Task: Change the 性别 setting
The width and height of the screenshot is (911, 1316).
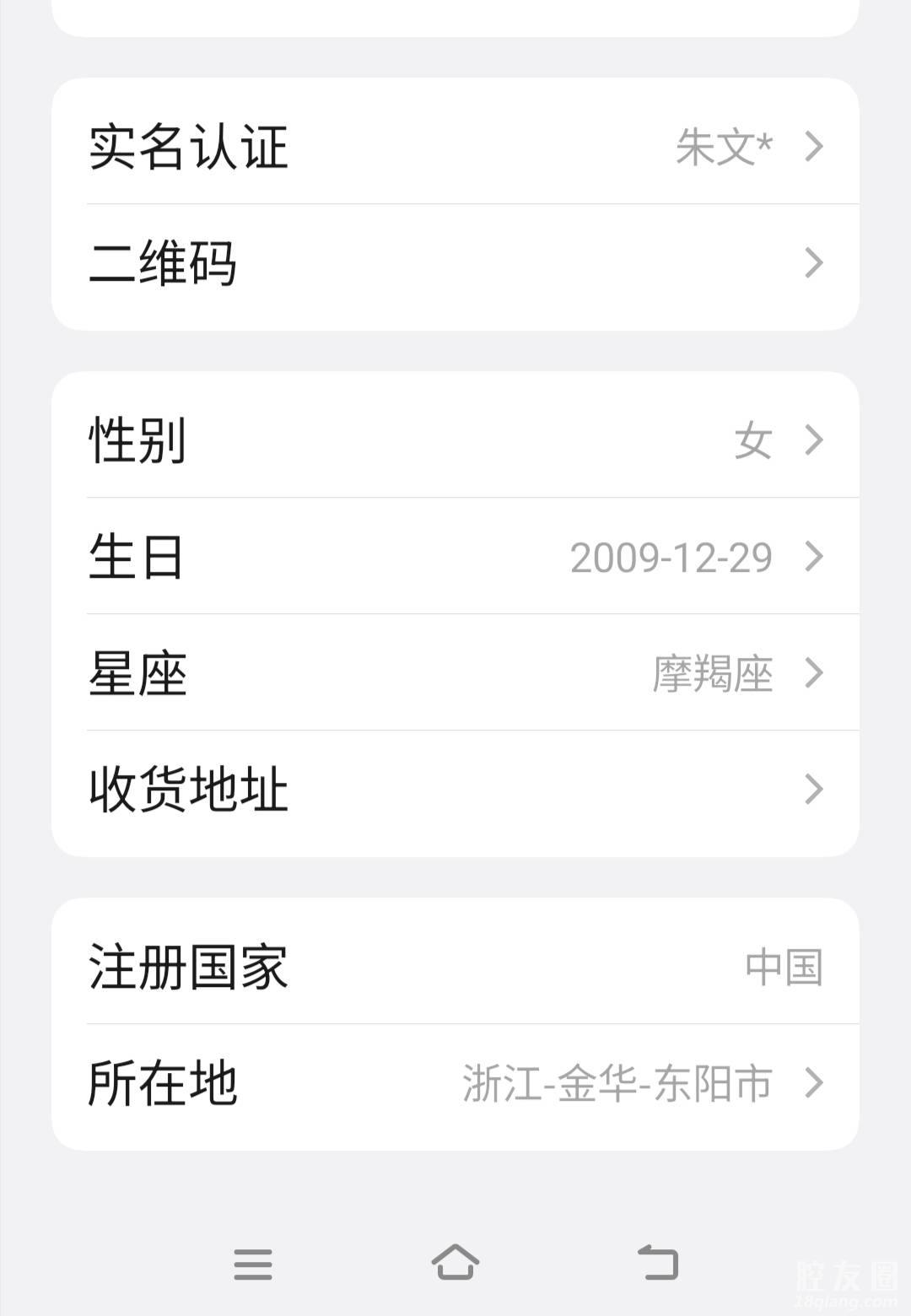Action: (455, 440)
